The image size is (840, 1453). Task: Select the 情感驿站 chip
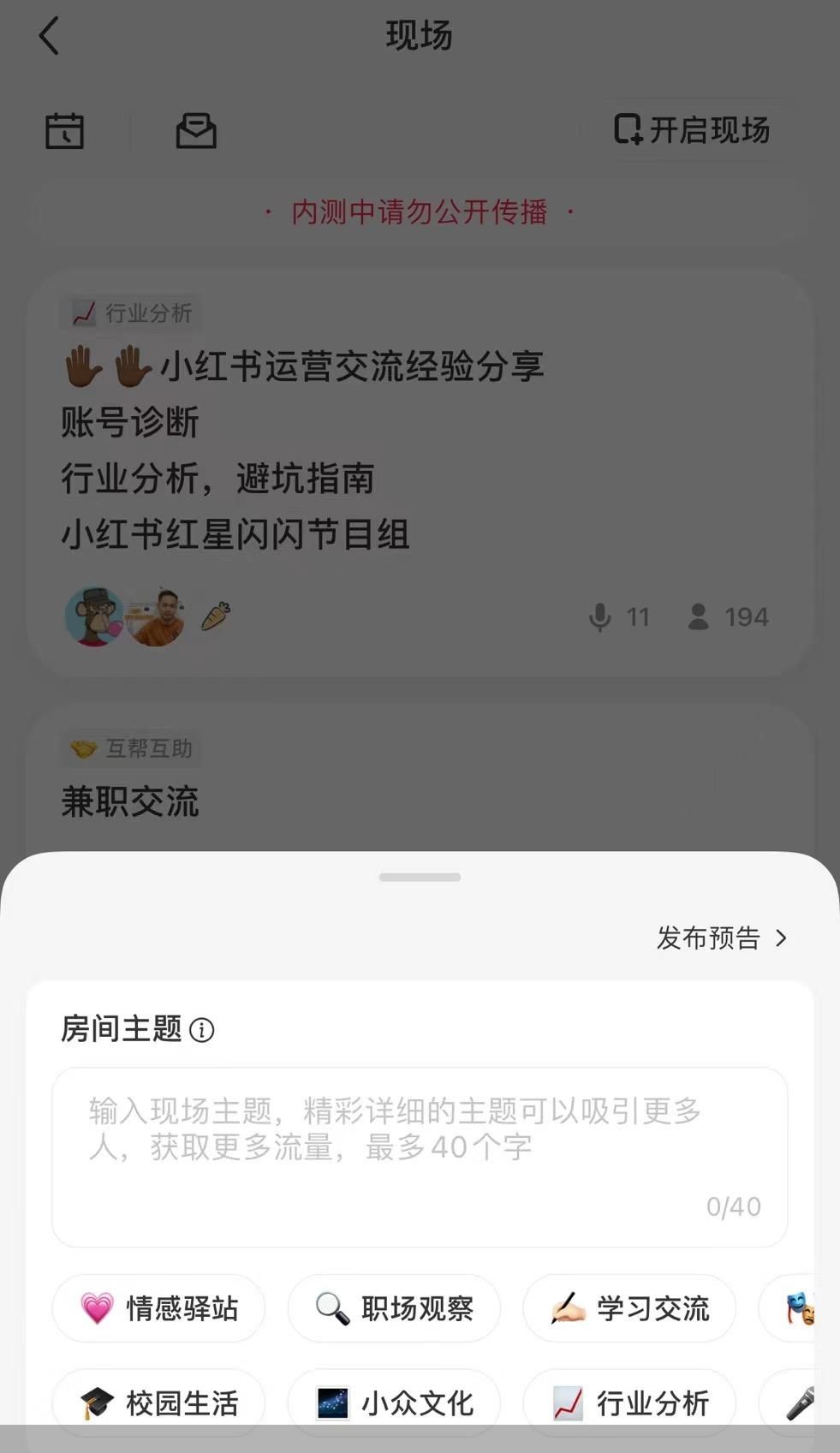pos(159,1308)
